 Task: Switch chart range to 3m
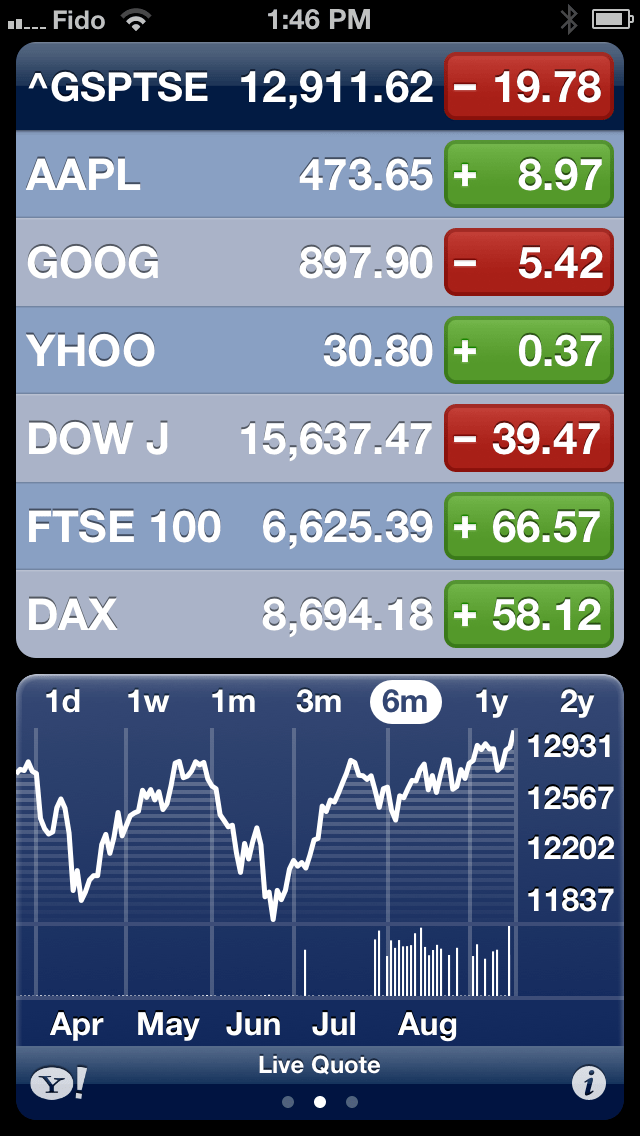click(x=319, y=703)
